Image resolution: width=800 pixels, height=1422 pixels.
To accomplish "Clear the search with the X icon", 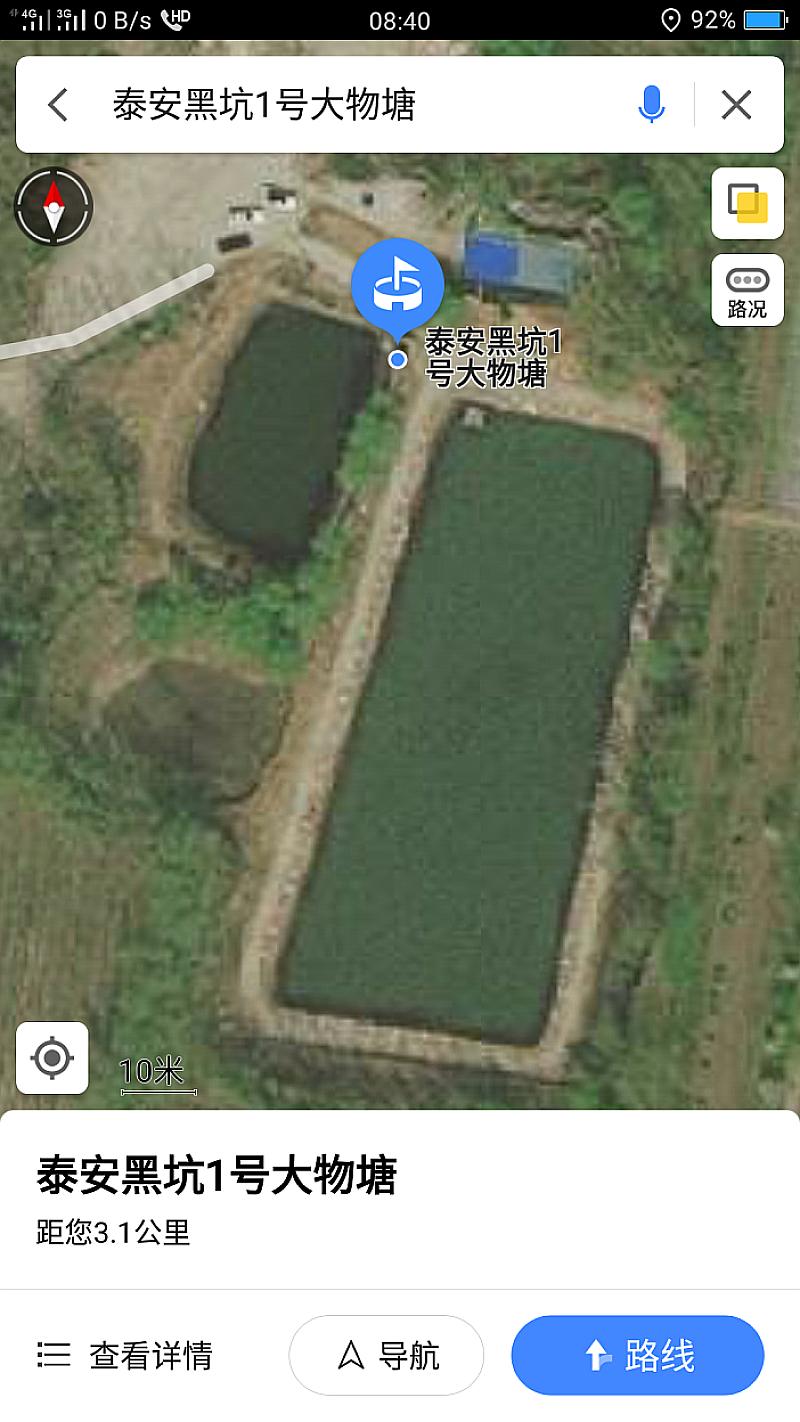I will [736, 105].
